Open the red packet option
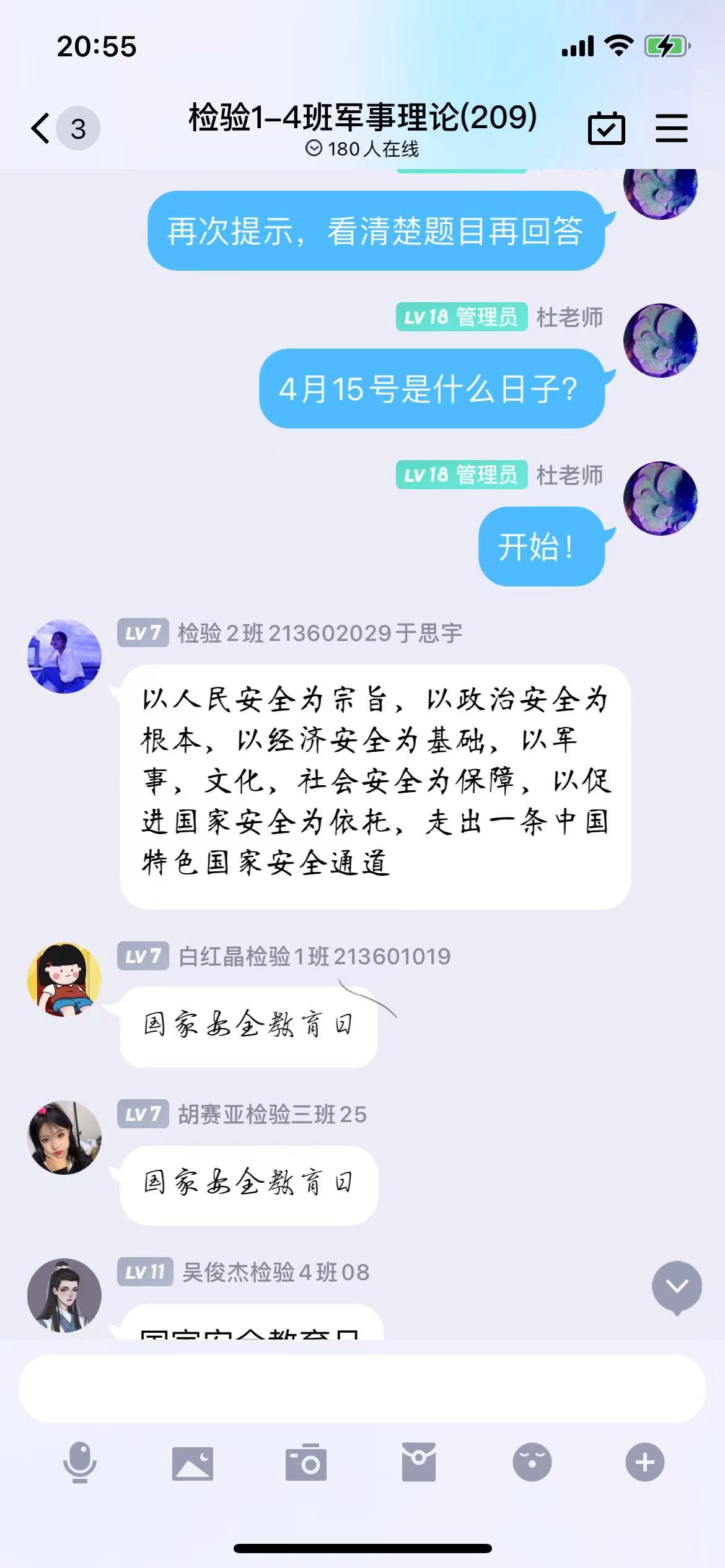725x1568 pixels. 419,1463
